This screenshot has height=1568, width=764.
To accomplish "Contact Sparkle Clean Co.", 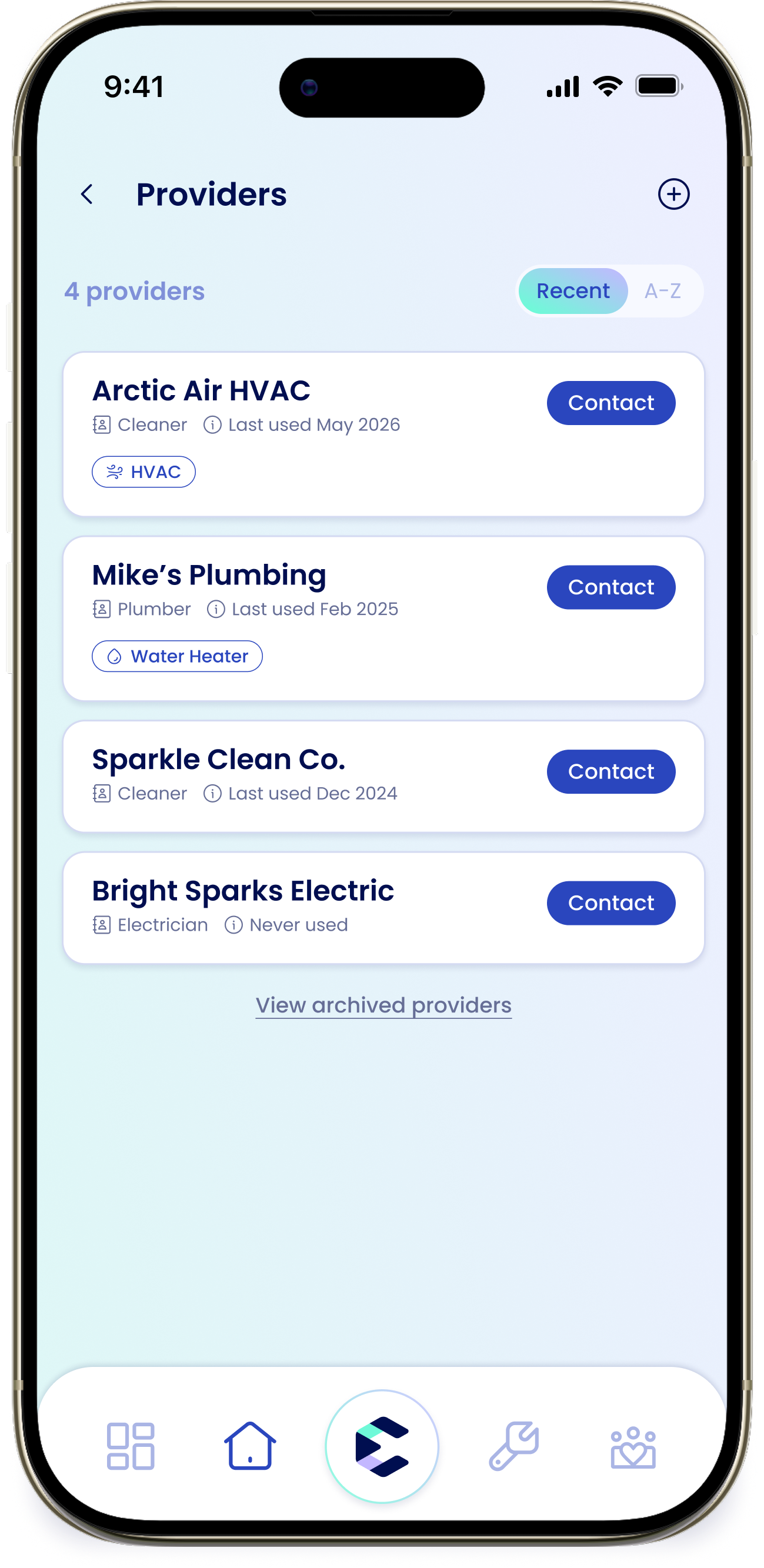I will point(610,772).
